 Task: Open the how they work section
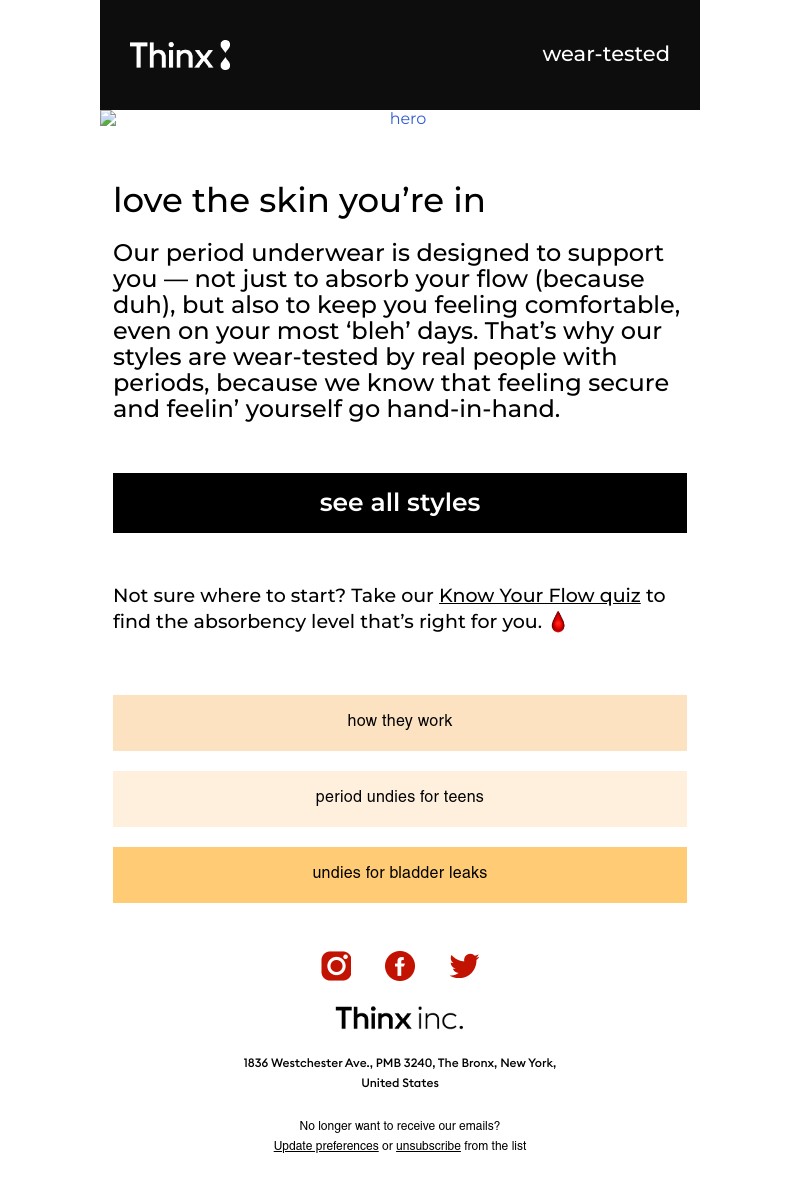(x=400, y=722)
